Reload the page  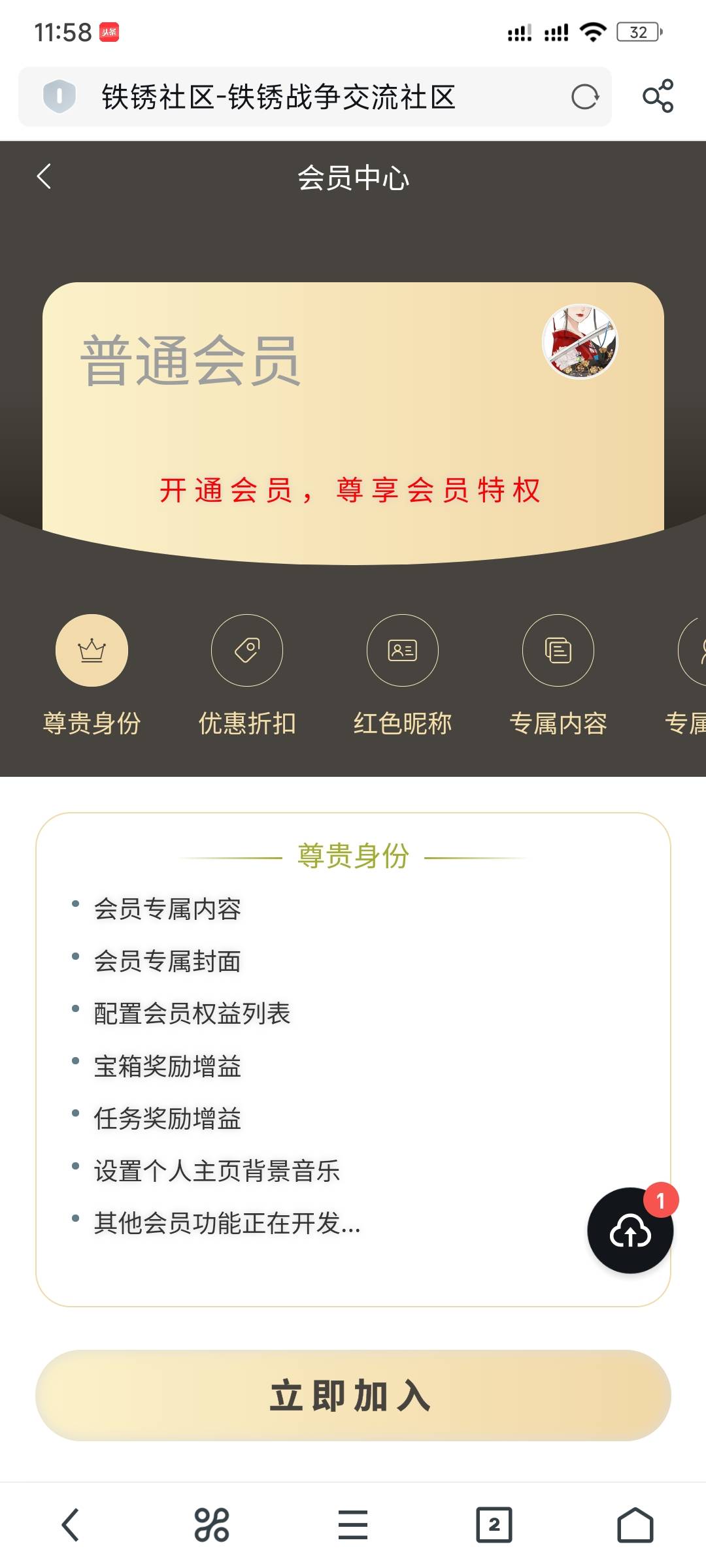tap(584, 97)
